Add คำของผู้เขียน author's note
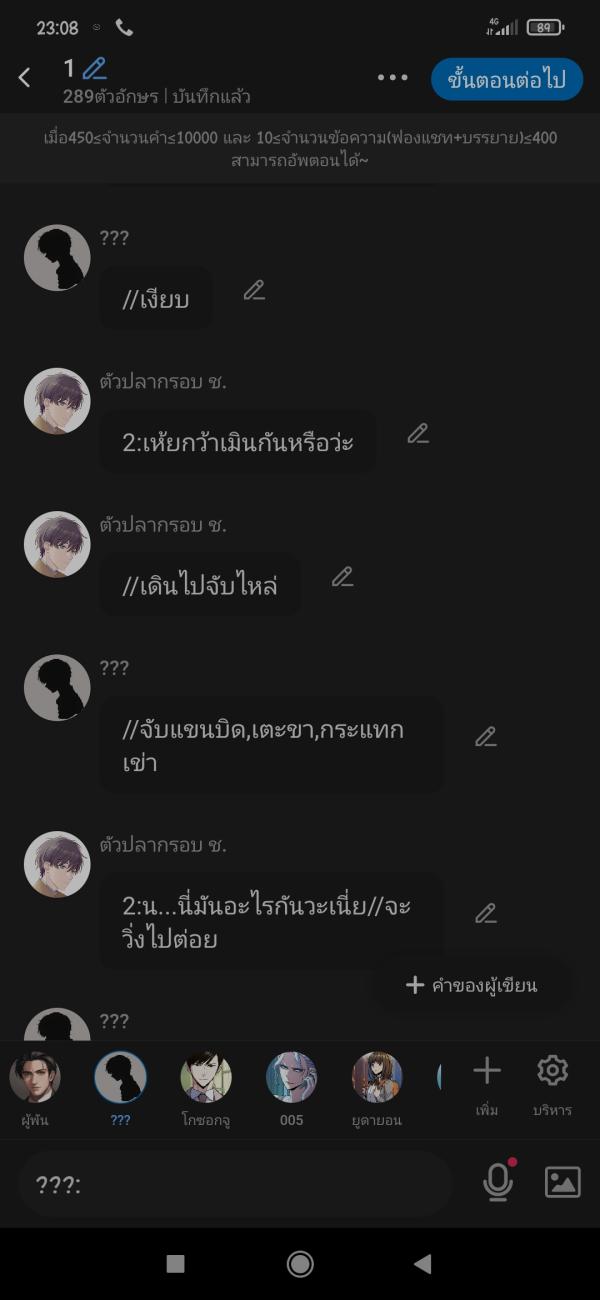The width and height of the screenshot is (600, 1300). [x=471, y=986]
